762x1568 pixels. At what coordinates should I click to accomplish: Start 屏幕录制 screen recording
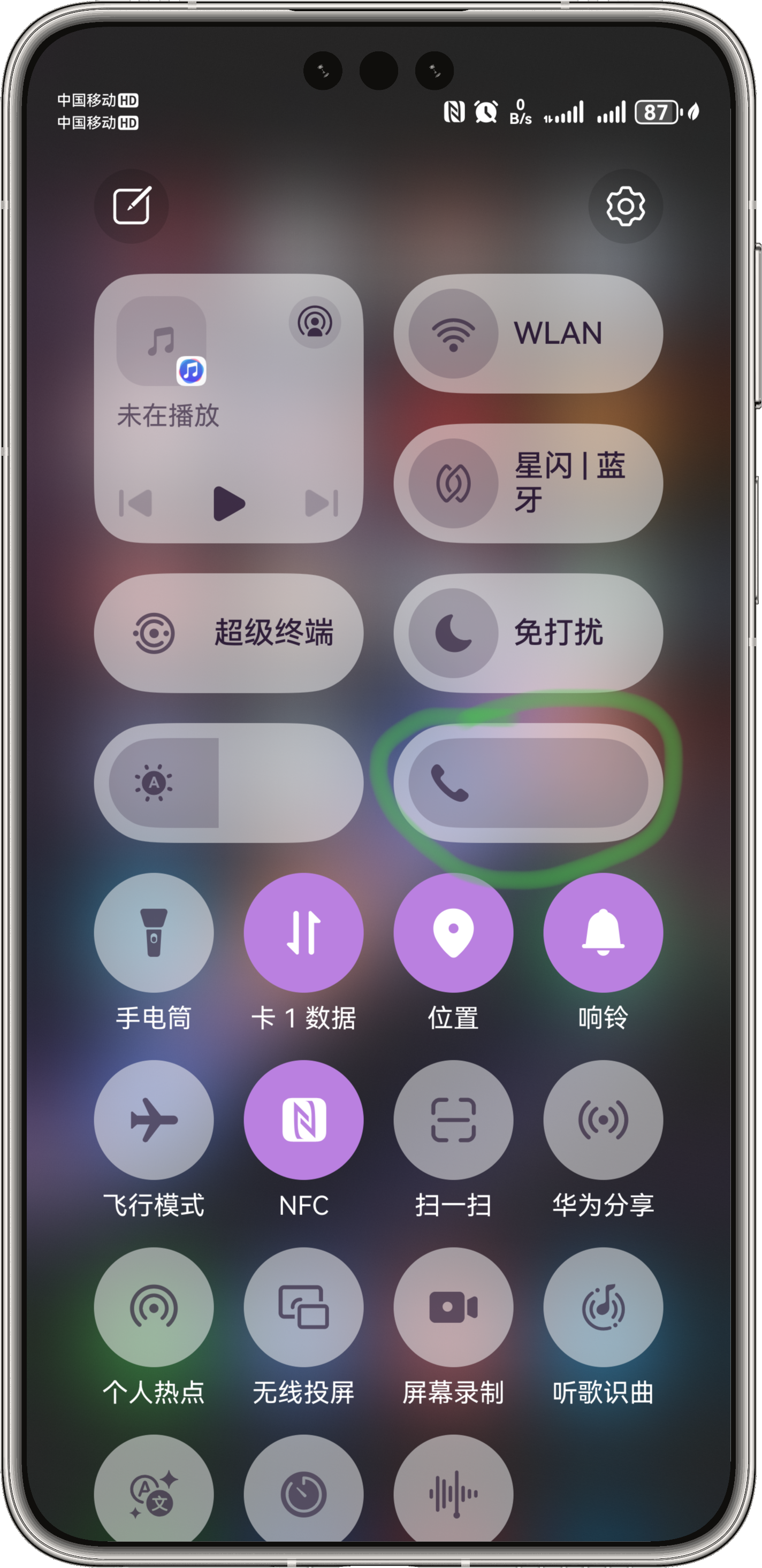(453, 1307)
